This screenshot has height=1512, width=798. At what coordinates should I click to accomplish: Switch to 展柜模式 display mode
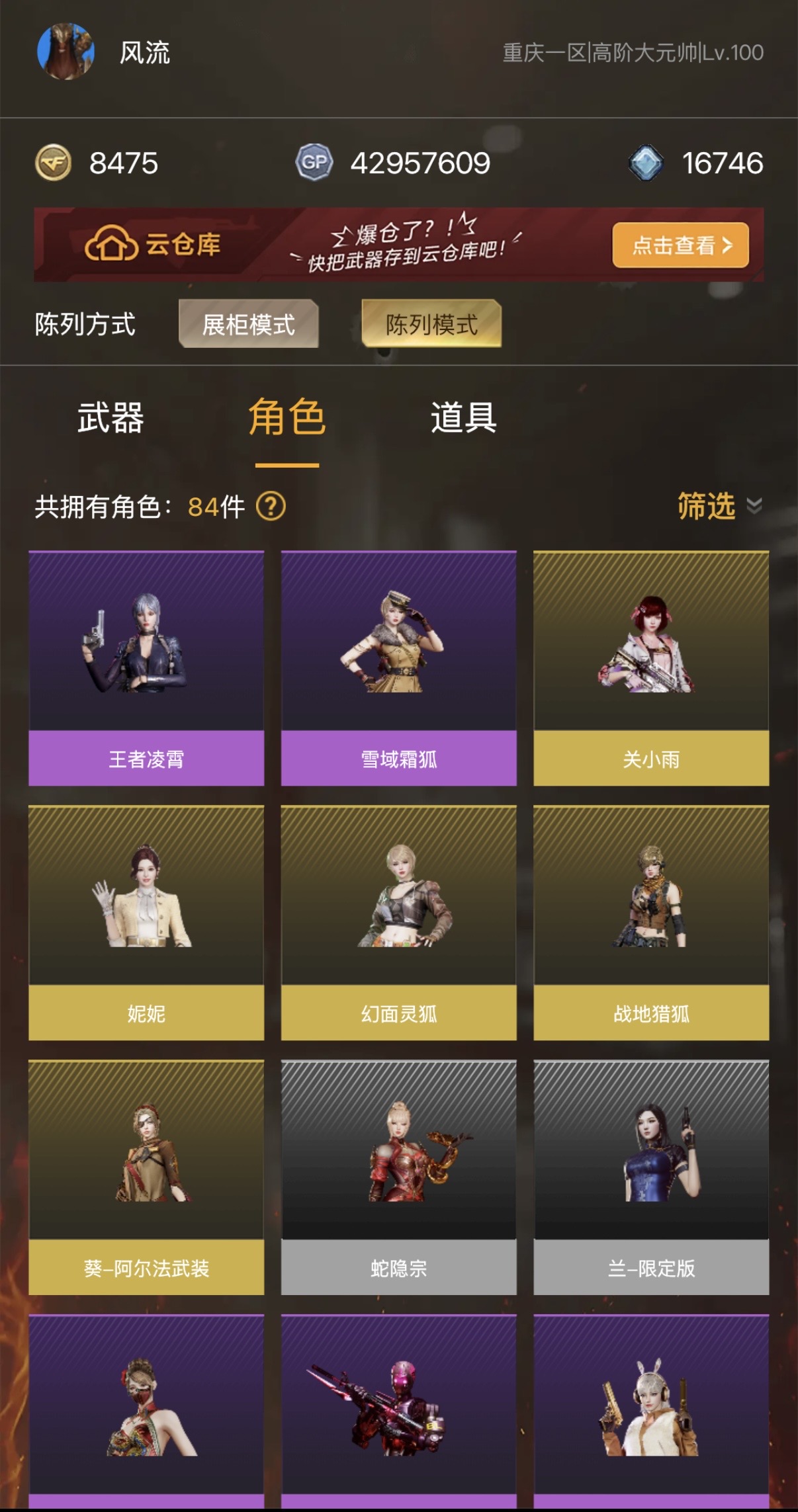[249, 323]
